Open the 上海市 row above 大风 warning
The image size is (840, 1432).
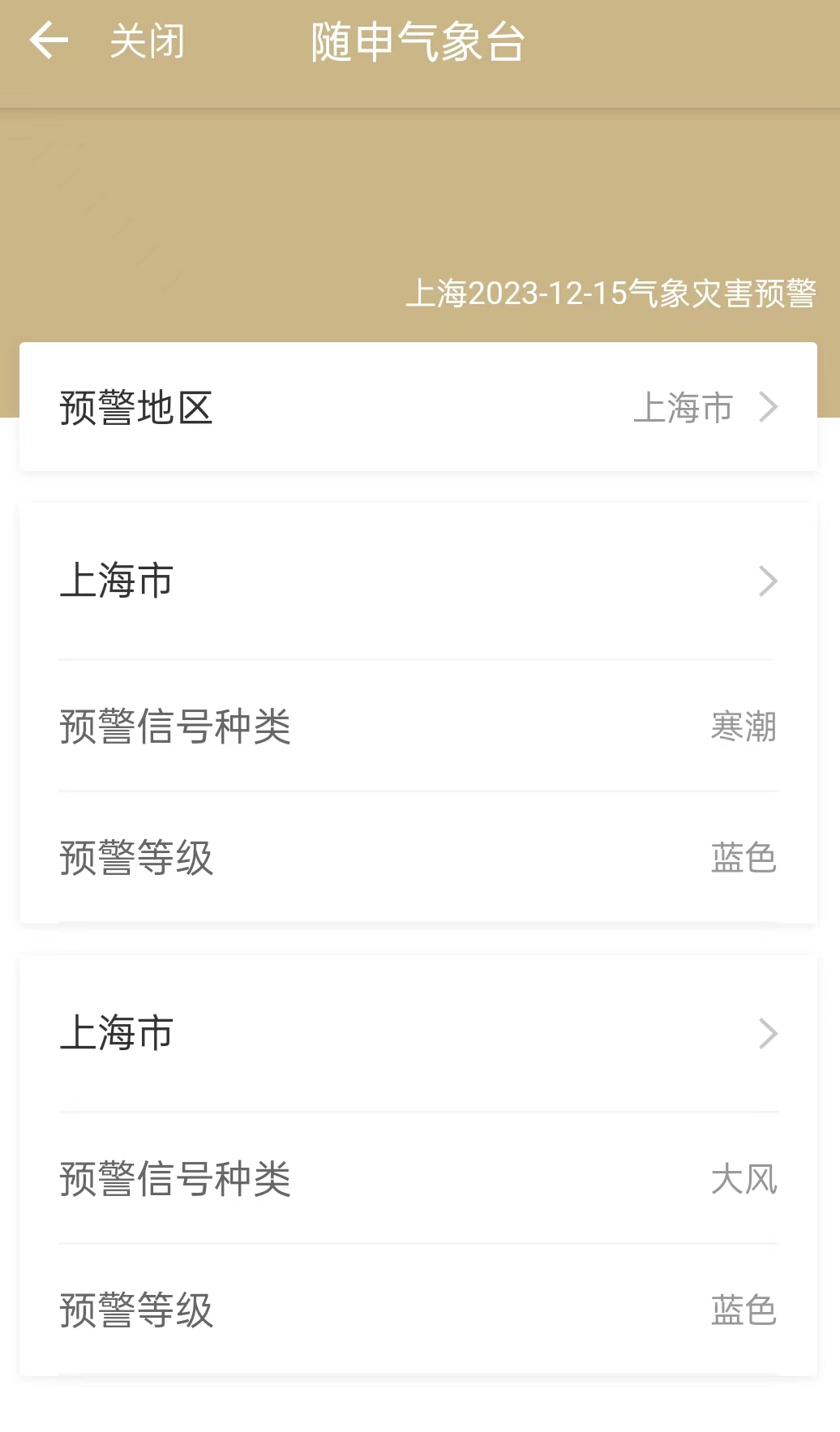coord(418,1033)
